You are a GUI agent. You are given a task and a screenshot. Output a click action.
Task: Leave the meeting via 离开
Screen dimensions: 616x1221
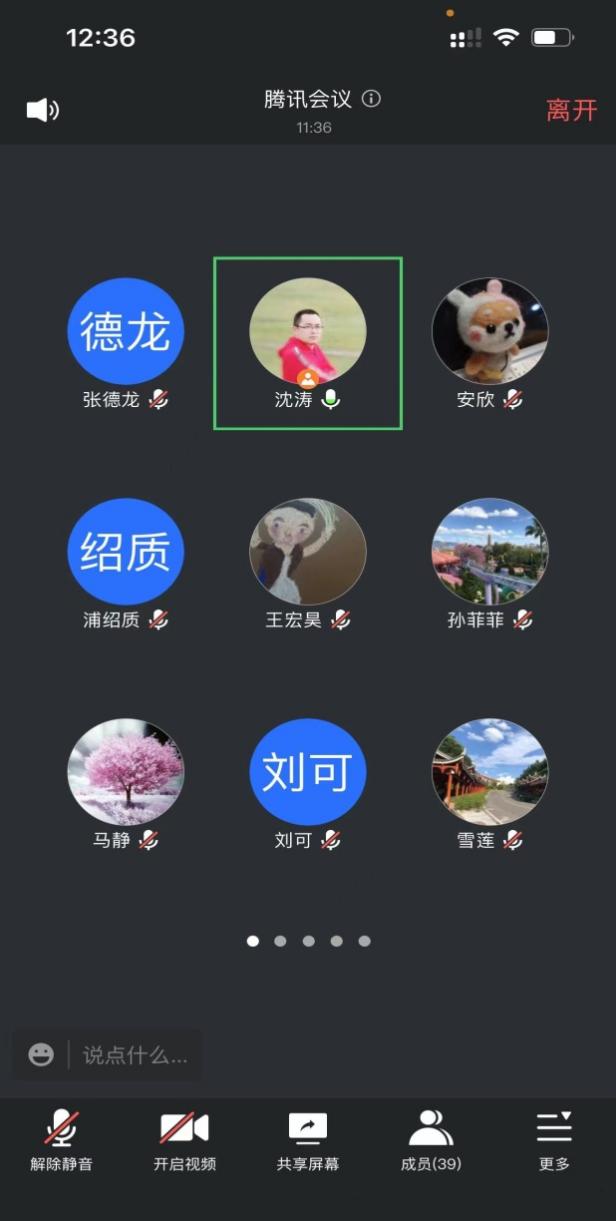tap(571, 110)
